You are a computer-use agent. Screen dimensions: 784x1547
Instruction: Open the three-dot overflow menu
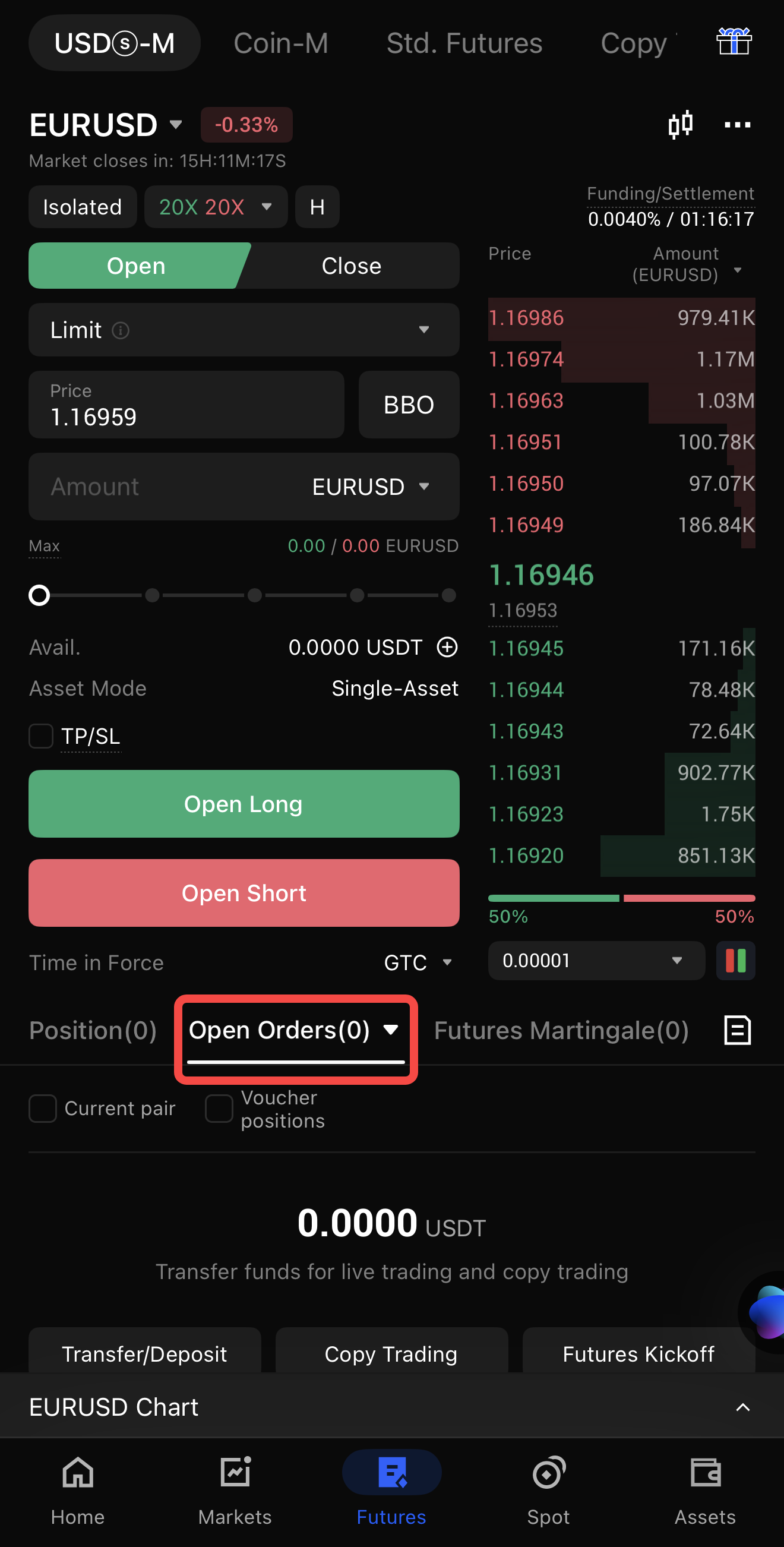(x=737, y=125)
